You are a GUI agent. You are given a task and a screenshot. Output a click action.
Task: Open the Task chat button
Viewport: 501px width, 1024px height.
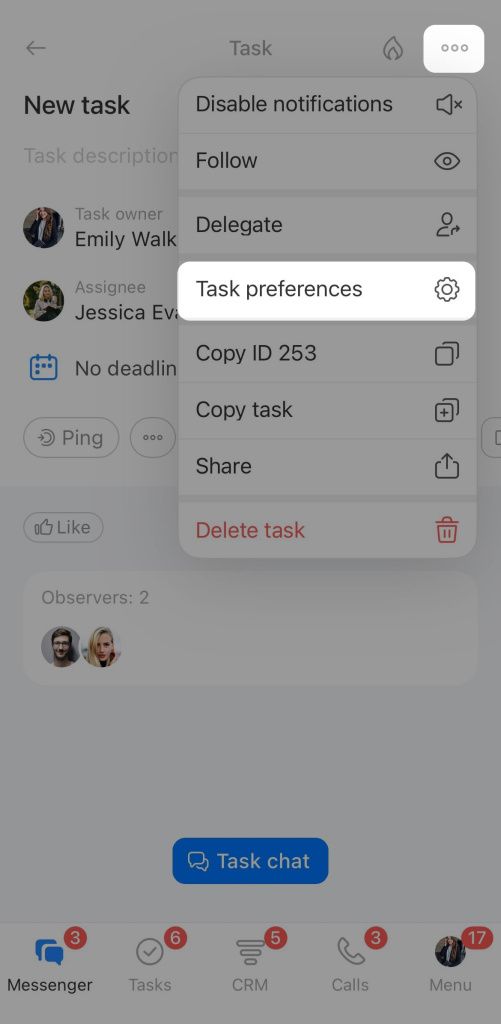(250, 861)
